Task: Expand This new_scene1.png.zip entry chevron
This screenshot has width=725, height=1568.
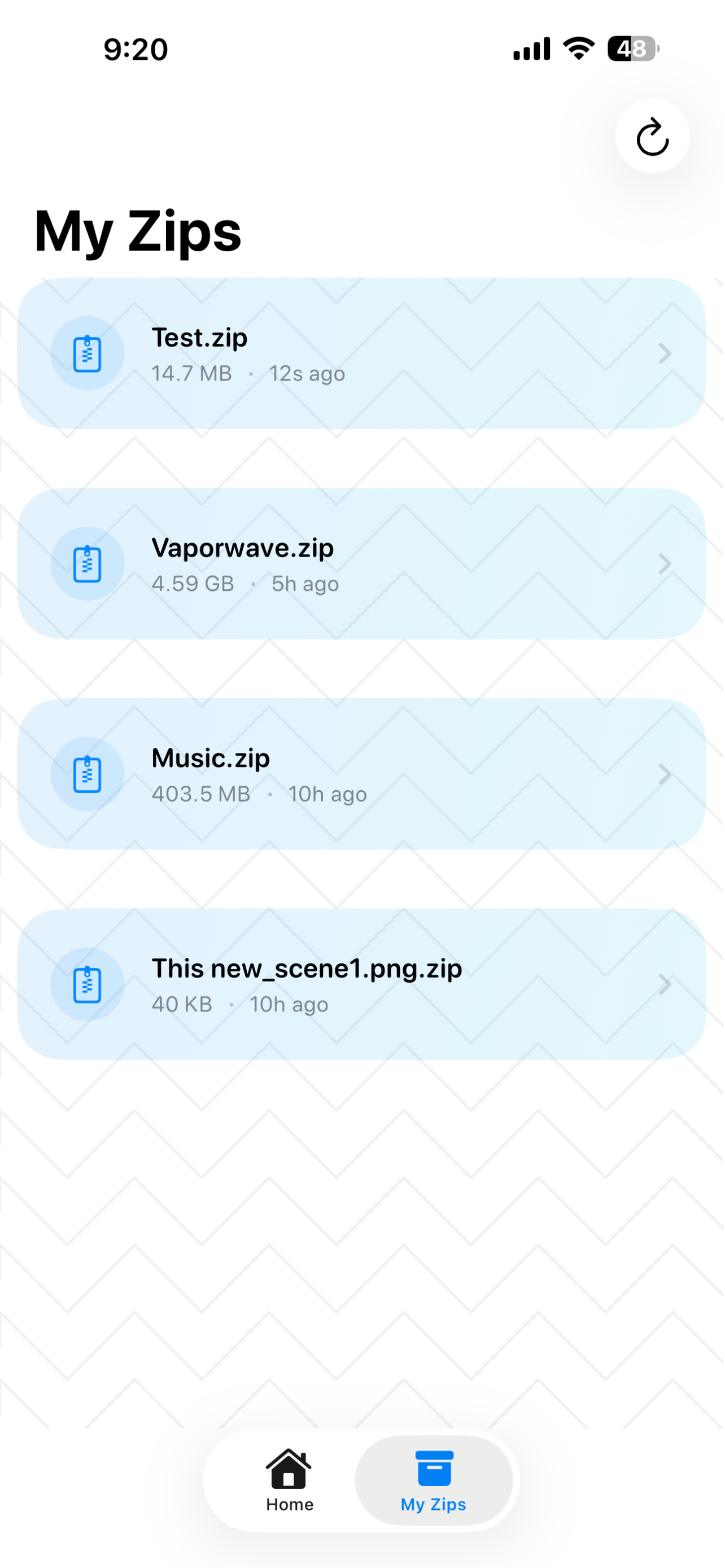Action: tap(664, 984)
